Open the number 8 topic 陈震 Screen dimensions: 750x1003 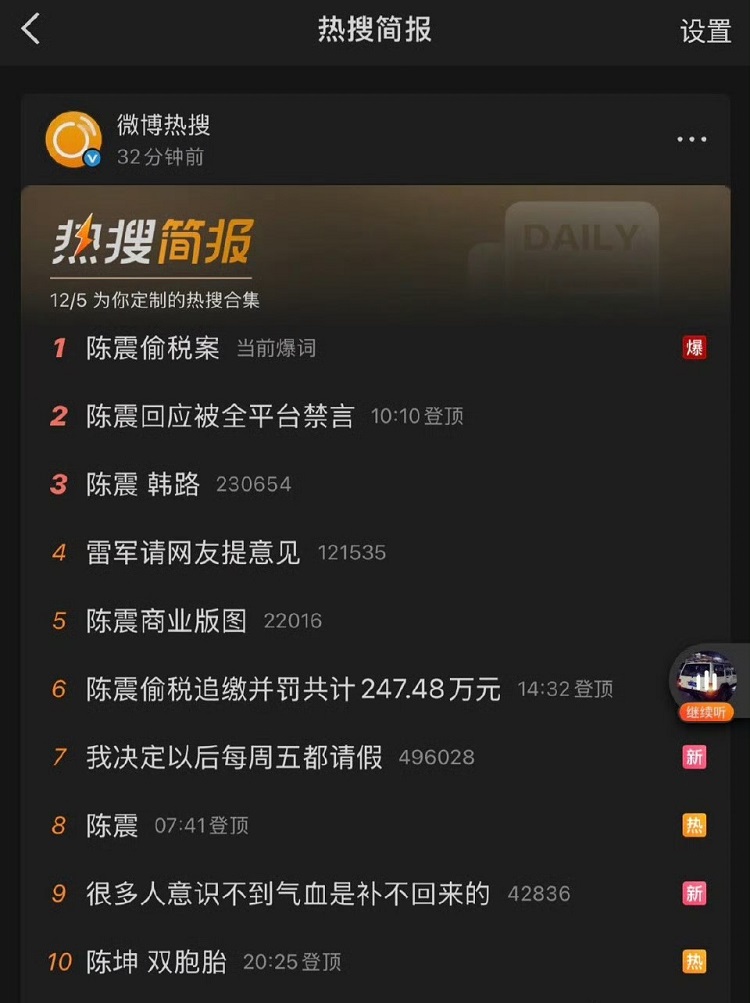point(112,825)
